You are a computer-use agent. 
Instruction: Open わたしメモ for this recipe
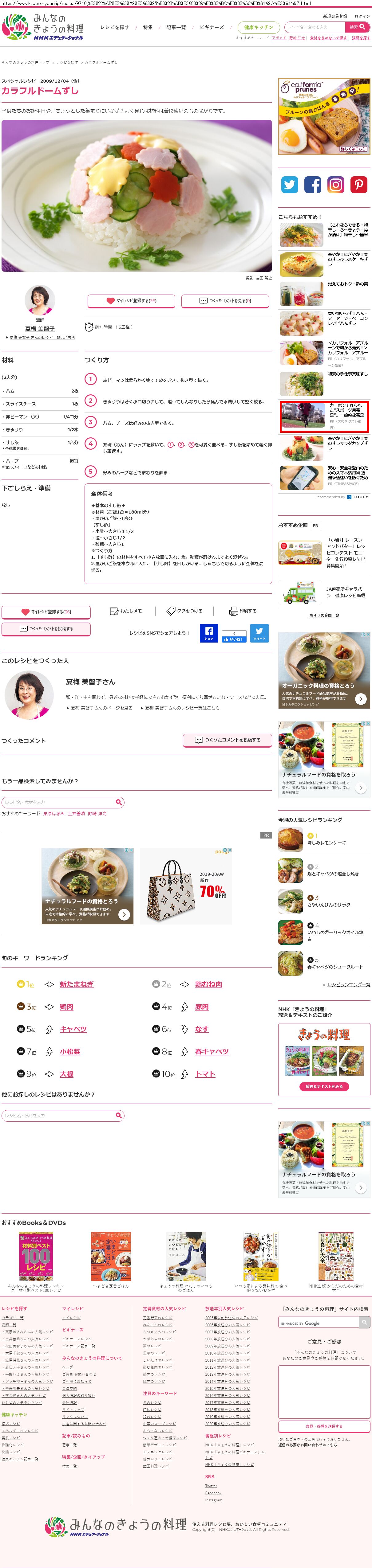(x=126, y=611)
